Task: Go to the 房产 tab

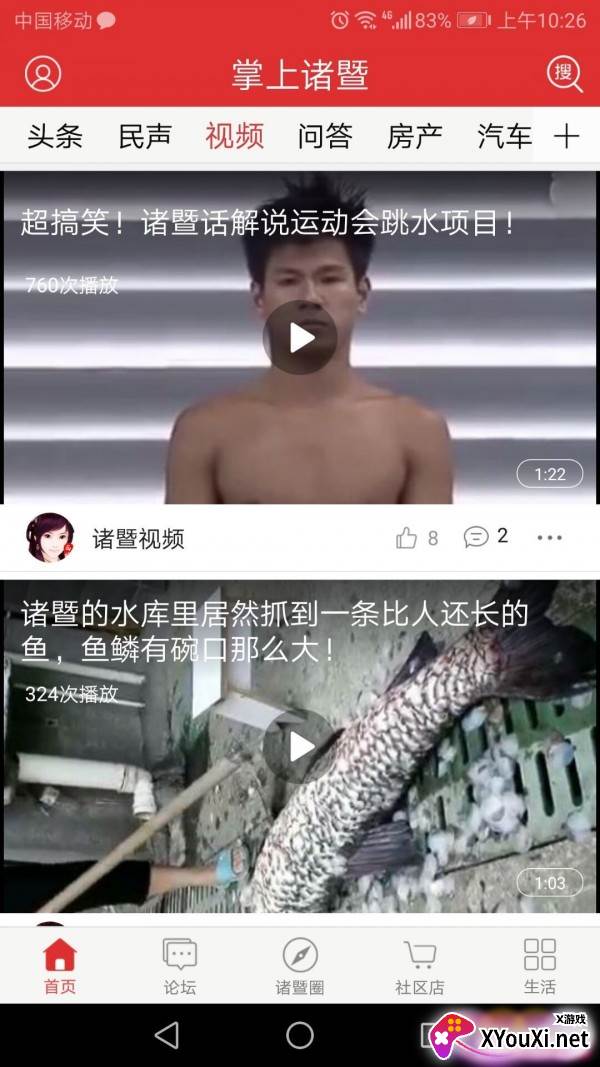Action: 415,136
